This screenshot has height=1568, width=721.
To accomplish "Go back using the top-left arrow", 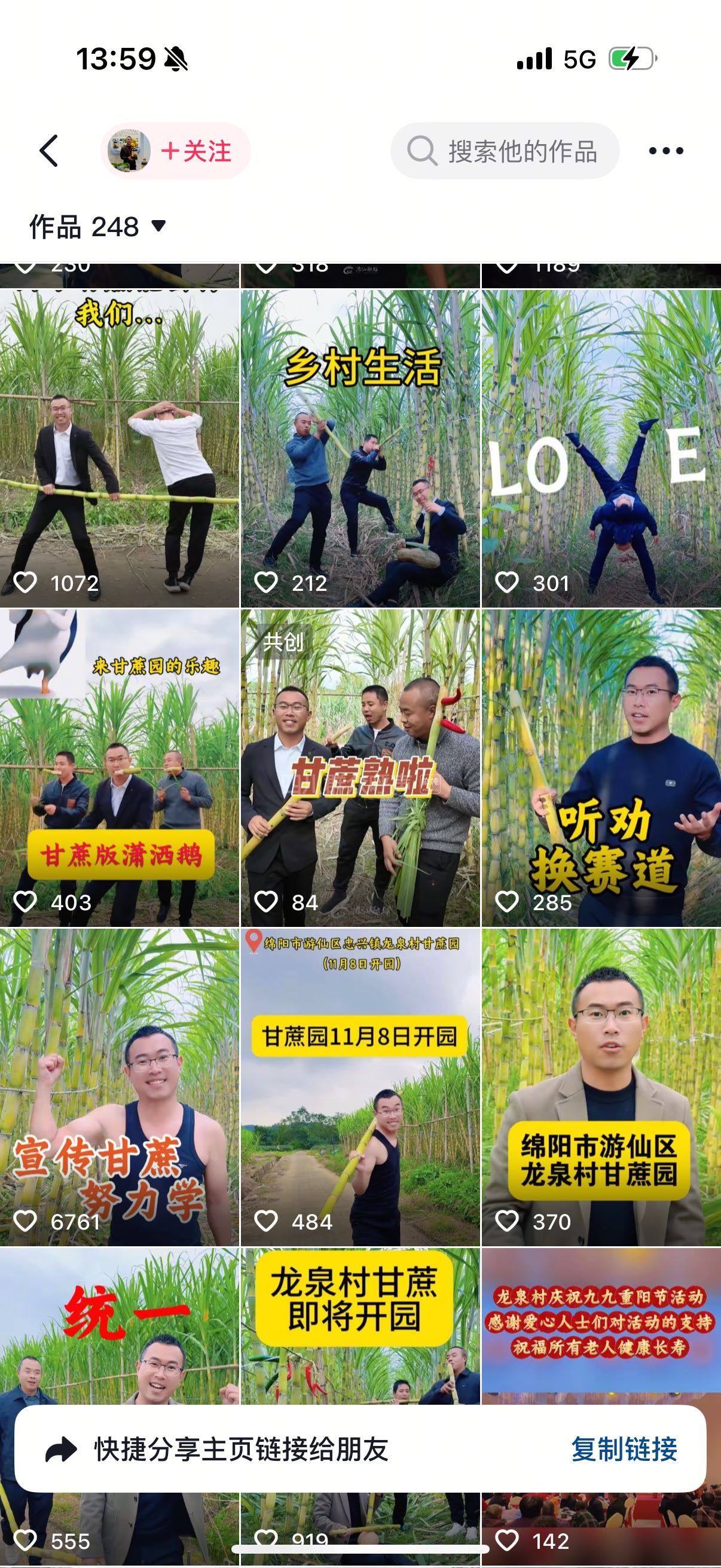I will pyautogui.click(x=48, y=150).
